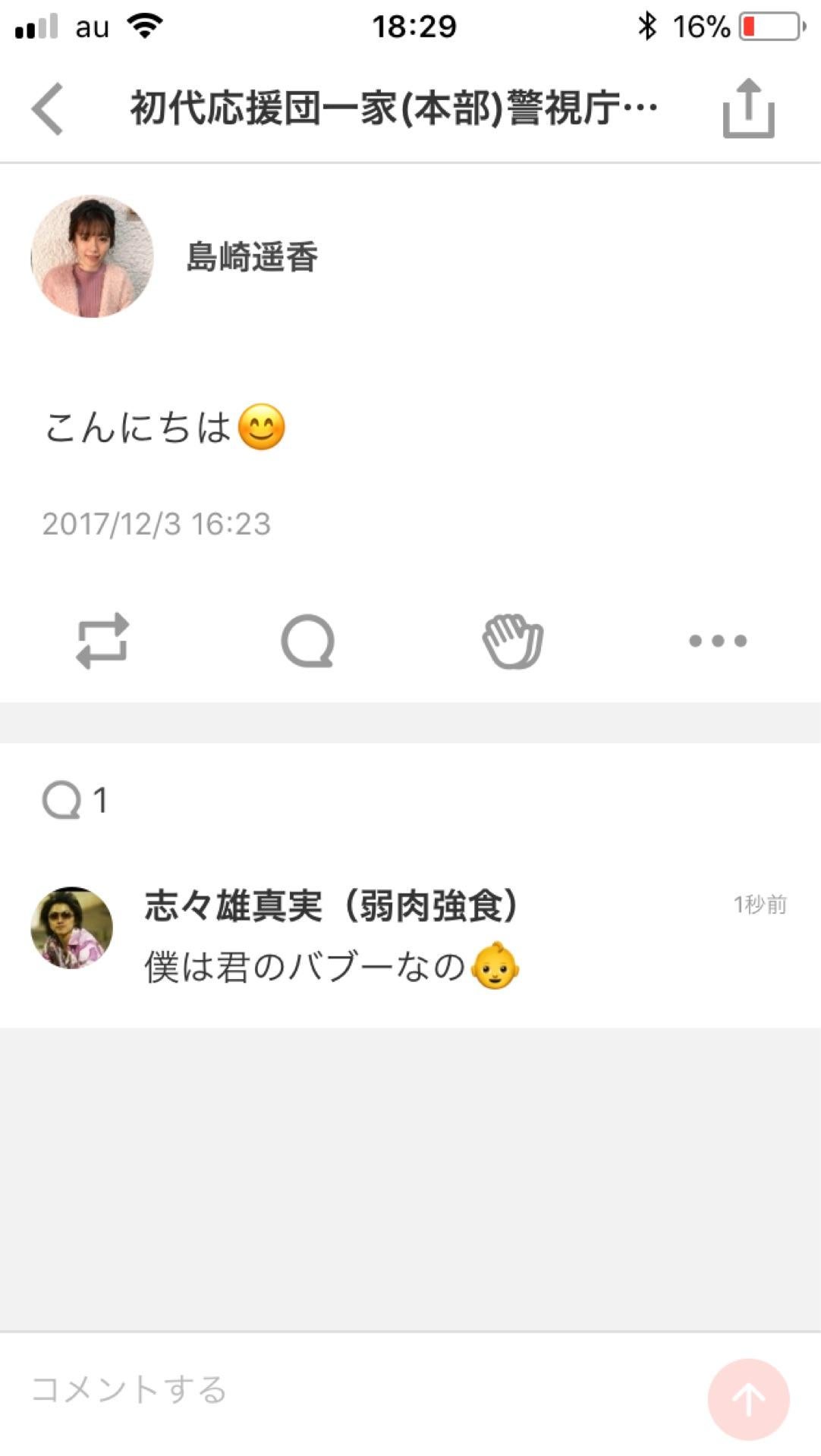Tap the share icon in the header
Screen dimensions: 821x1456
tap(748, 108)
